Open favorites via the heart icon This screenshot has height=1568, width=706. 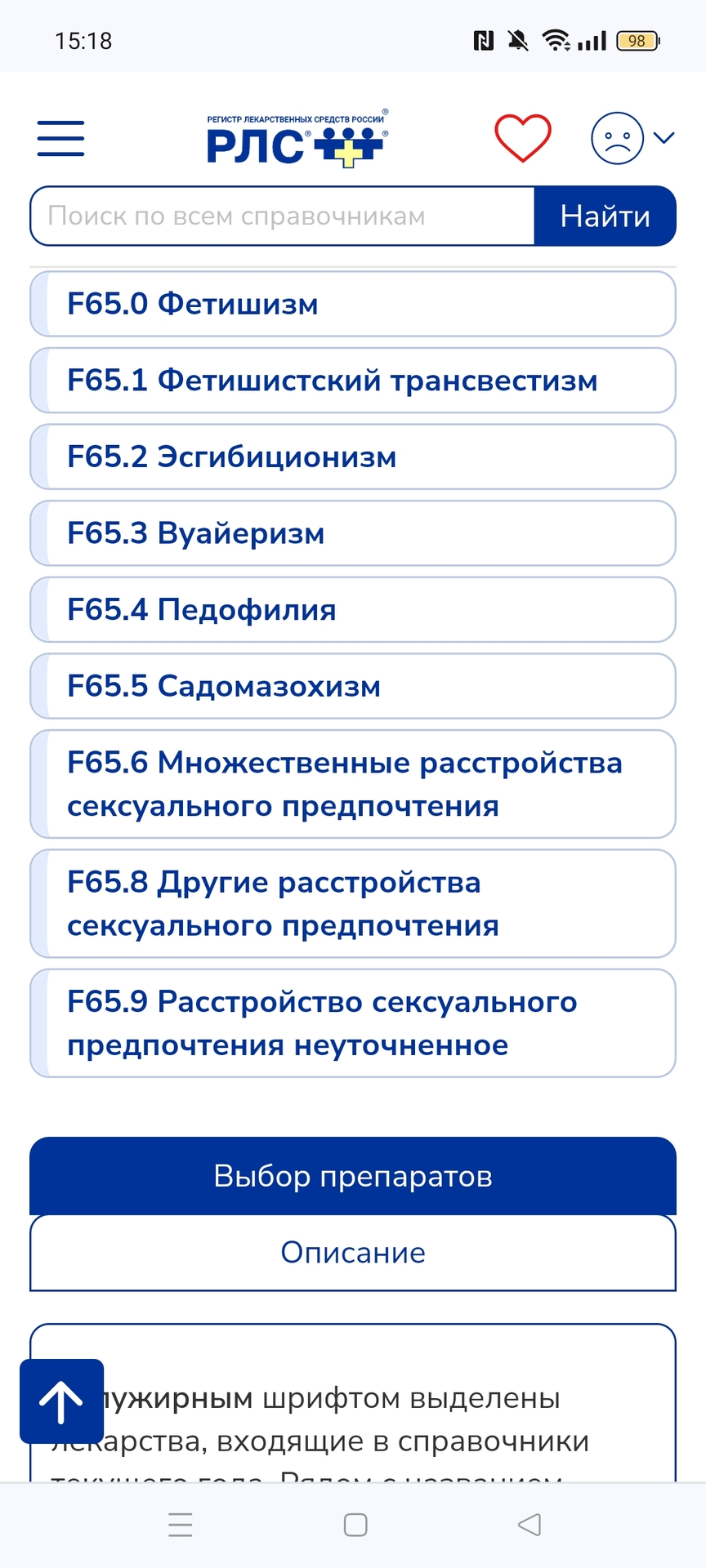tap(523, 138)
